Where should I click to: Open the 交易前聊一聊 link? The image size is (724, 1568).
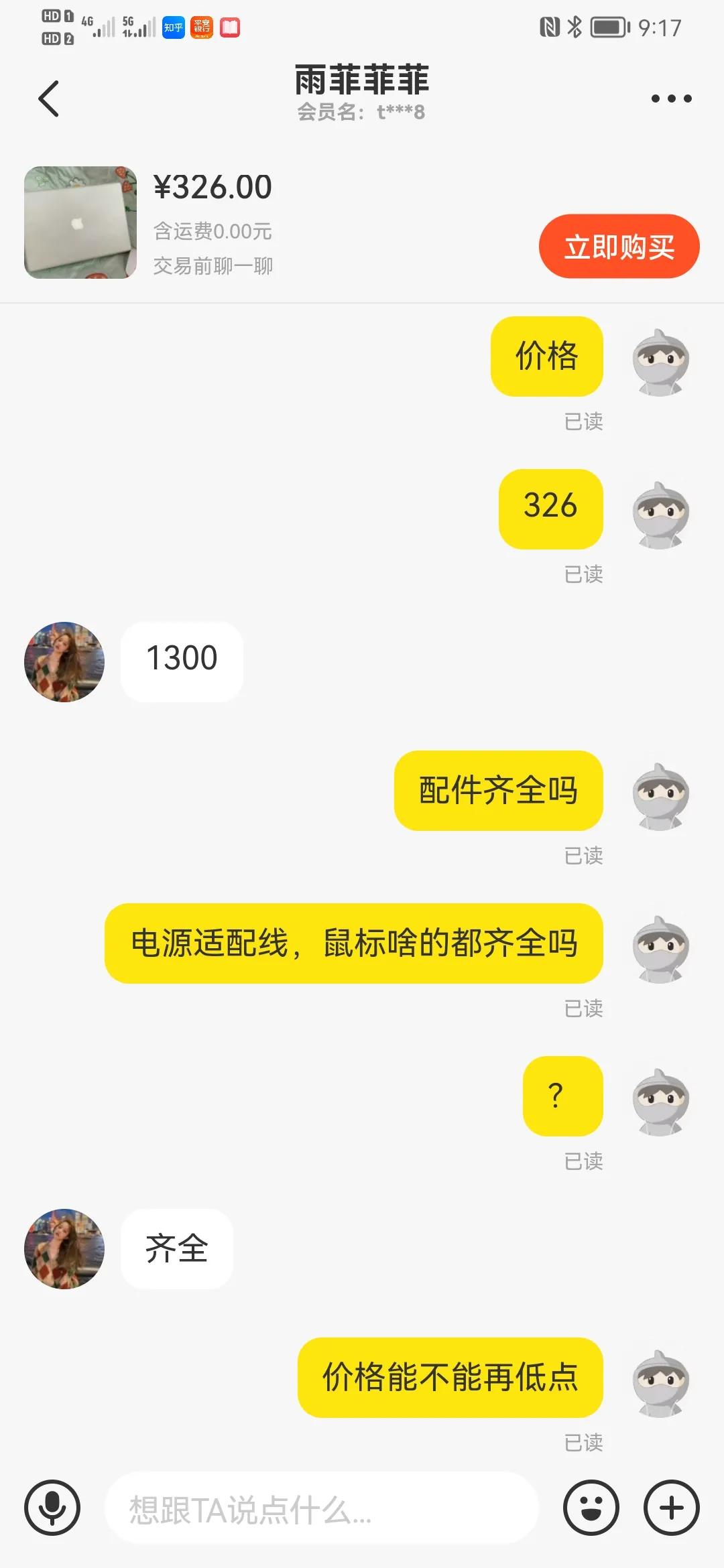212,266
